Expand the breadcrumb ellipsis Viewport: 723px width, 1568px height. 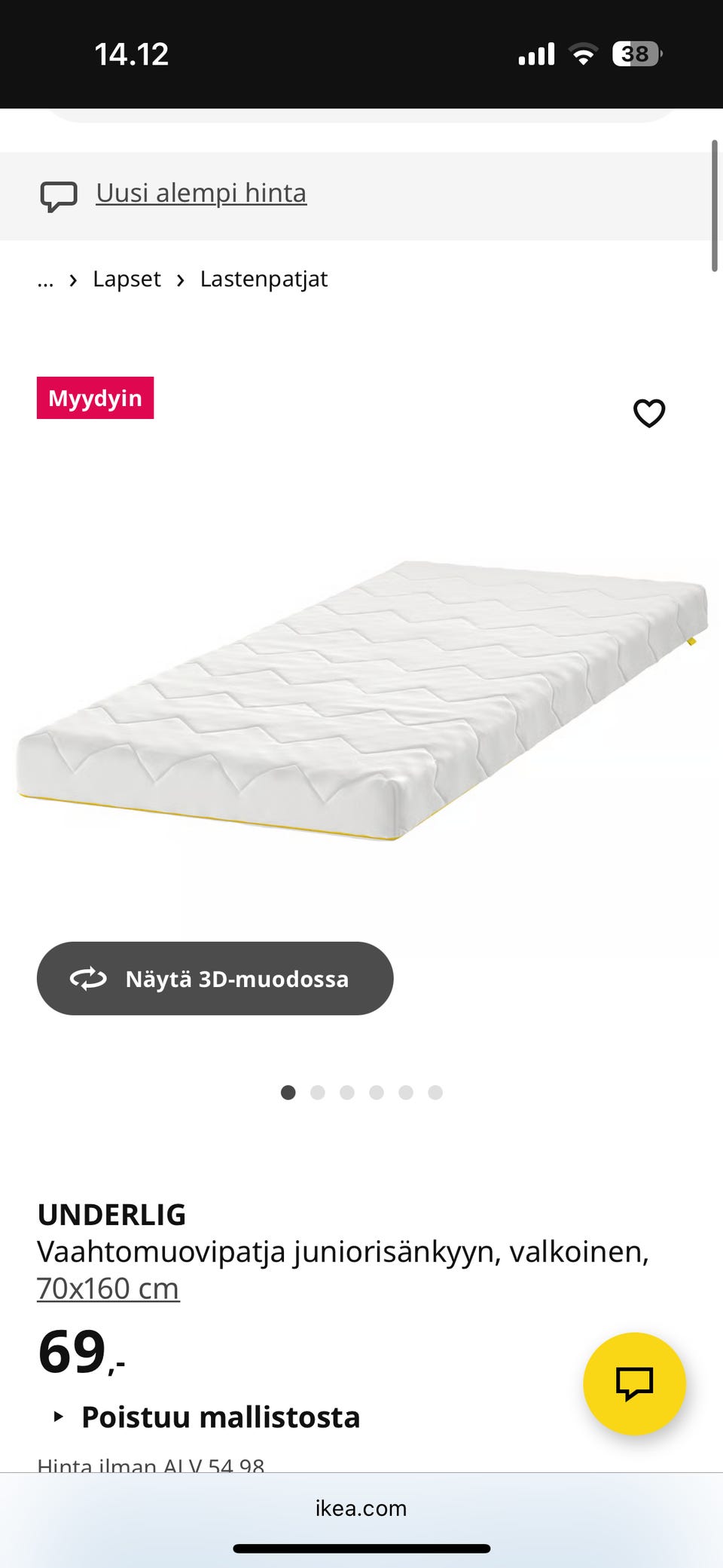tap(45, 280)
